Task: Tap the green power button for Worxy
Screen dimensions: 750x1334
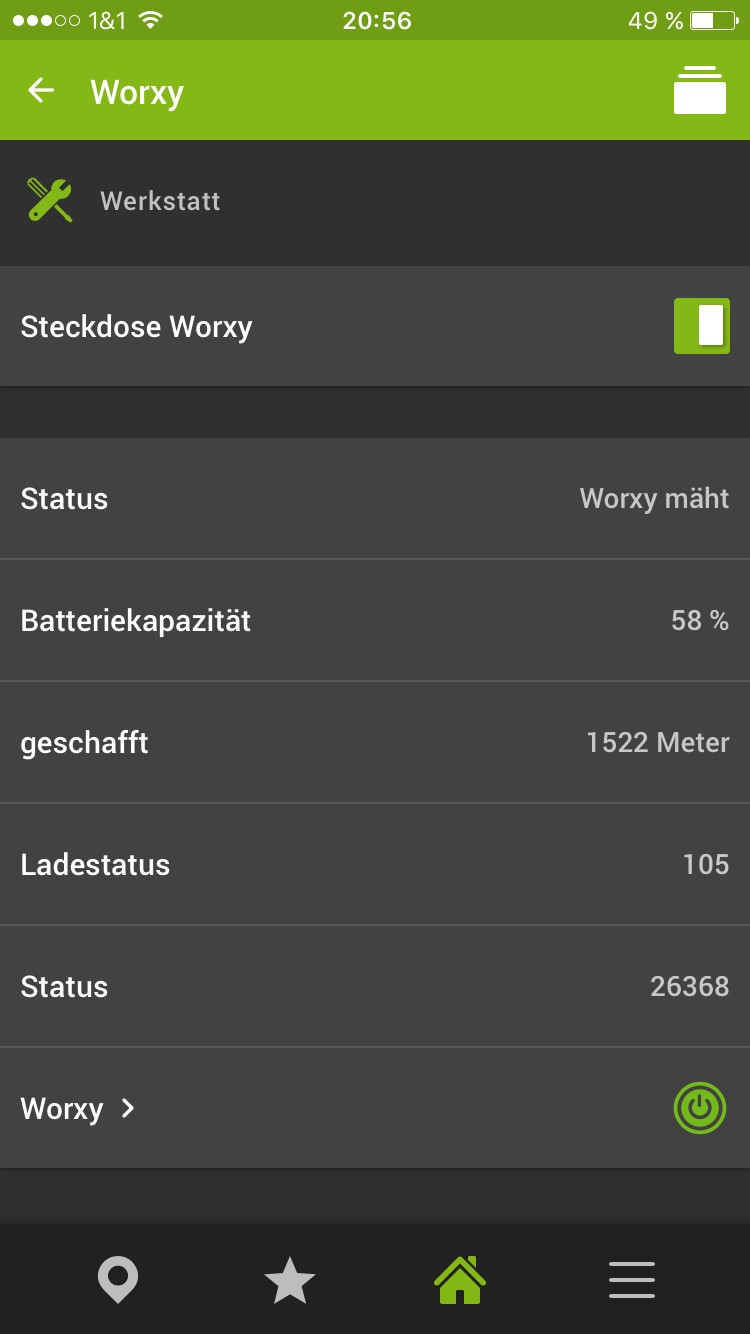Action: pyautogui.click(x=699, y=1108)
